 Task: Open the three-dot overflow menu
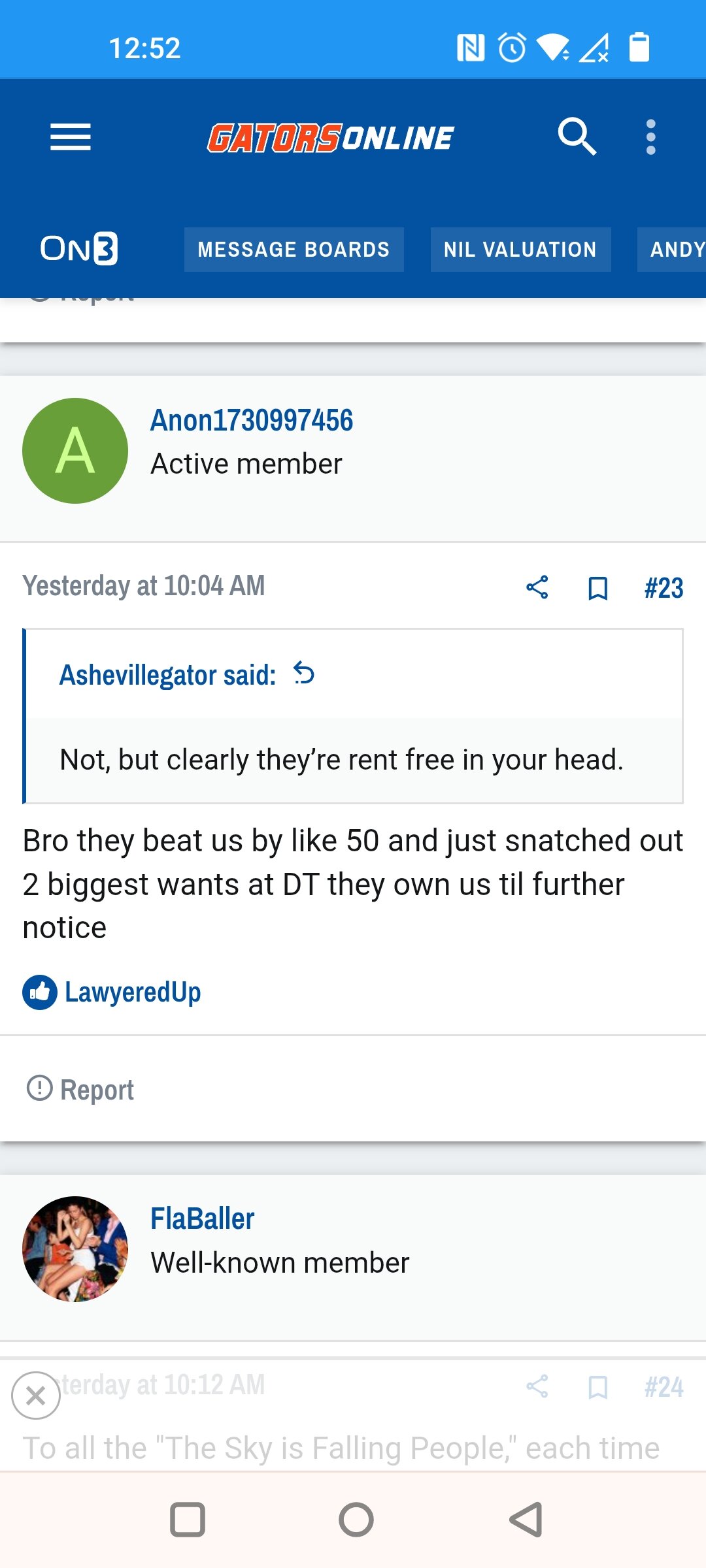[650, 137]
